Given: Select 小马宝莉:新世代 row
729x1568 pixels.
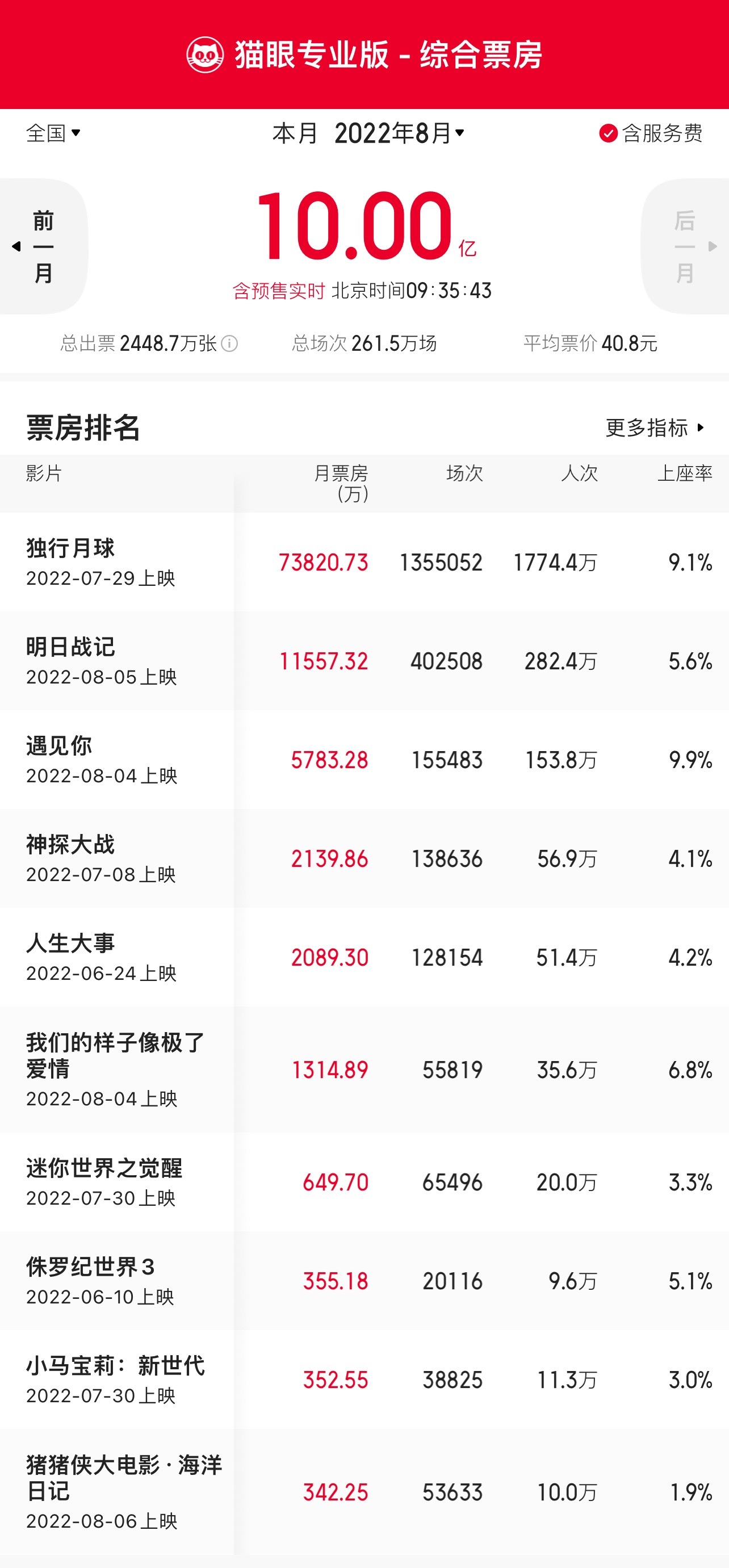Looking at the screenshot, I should 364,1380.
